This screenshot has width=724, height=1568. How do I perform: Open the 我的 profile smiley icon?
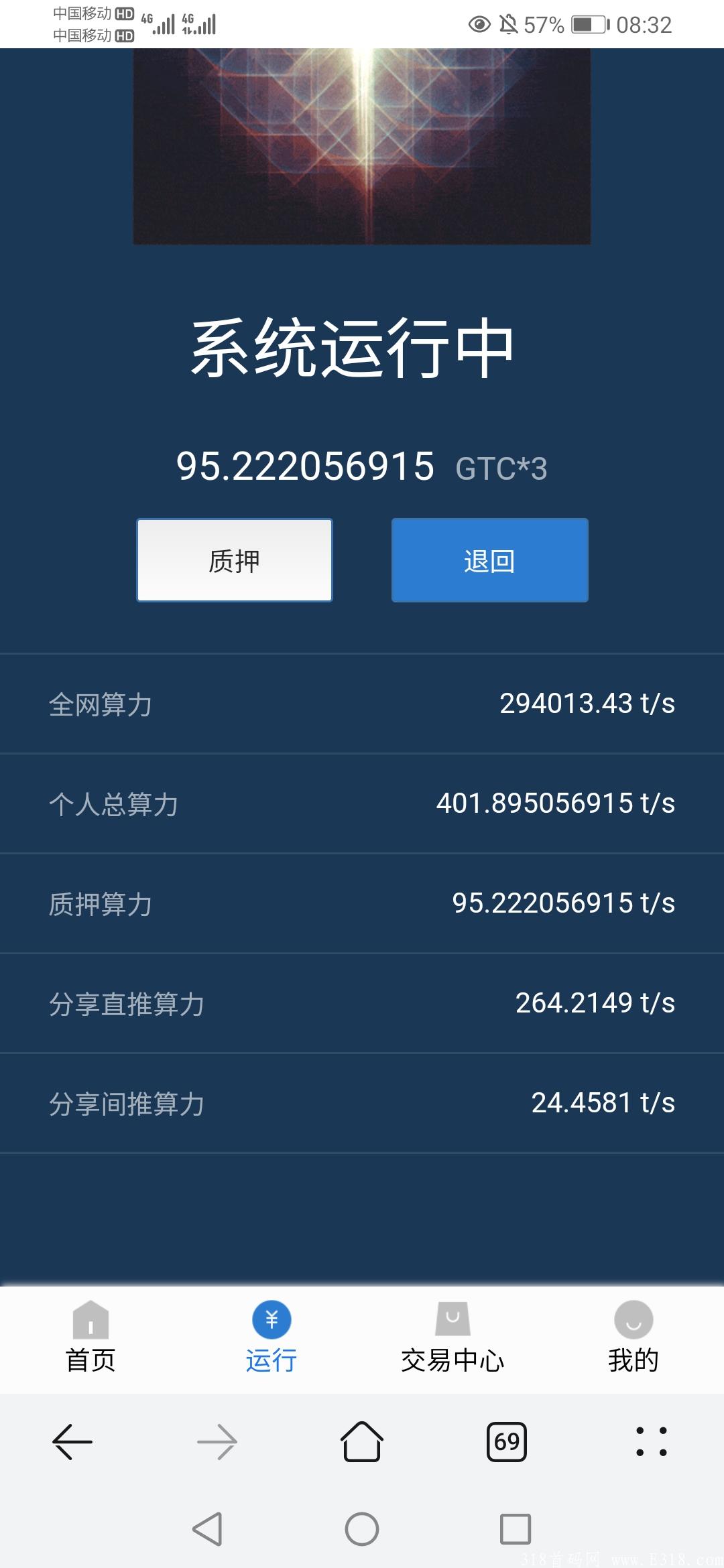coord(633,1319)
